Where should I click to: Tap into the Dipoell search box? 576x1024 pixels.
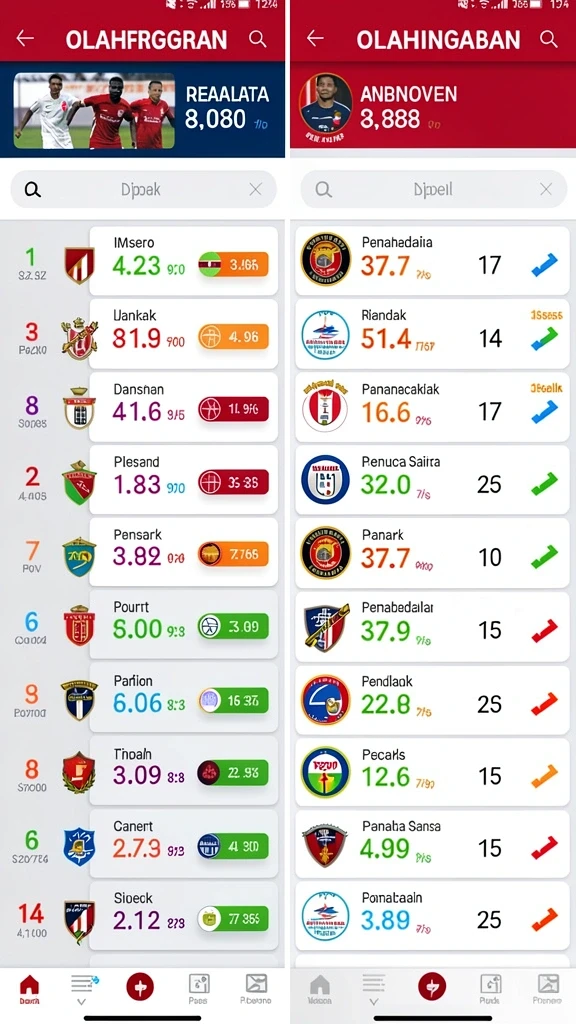pyautogui.click(x=433, y=189)
